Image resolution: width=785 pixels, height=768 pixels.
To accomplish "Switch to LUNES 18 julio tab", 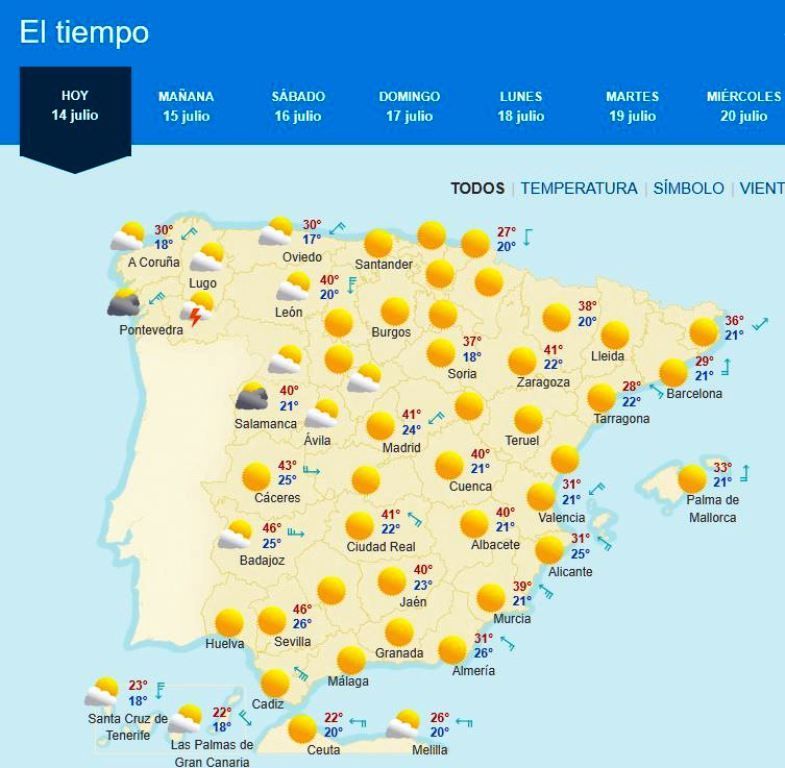I will coord(521,106).
